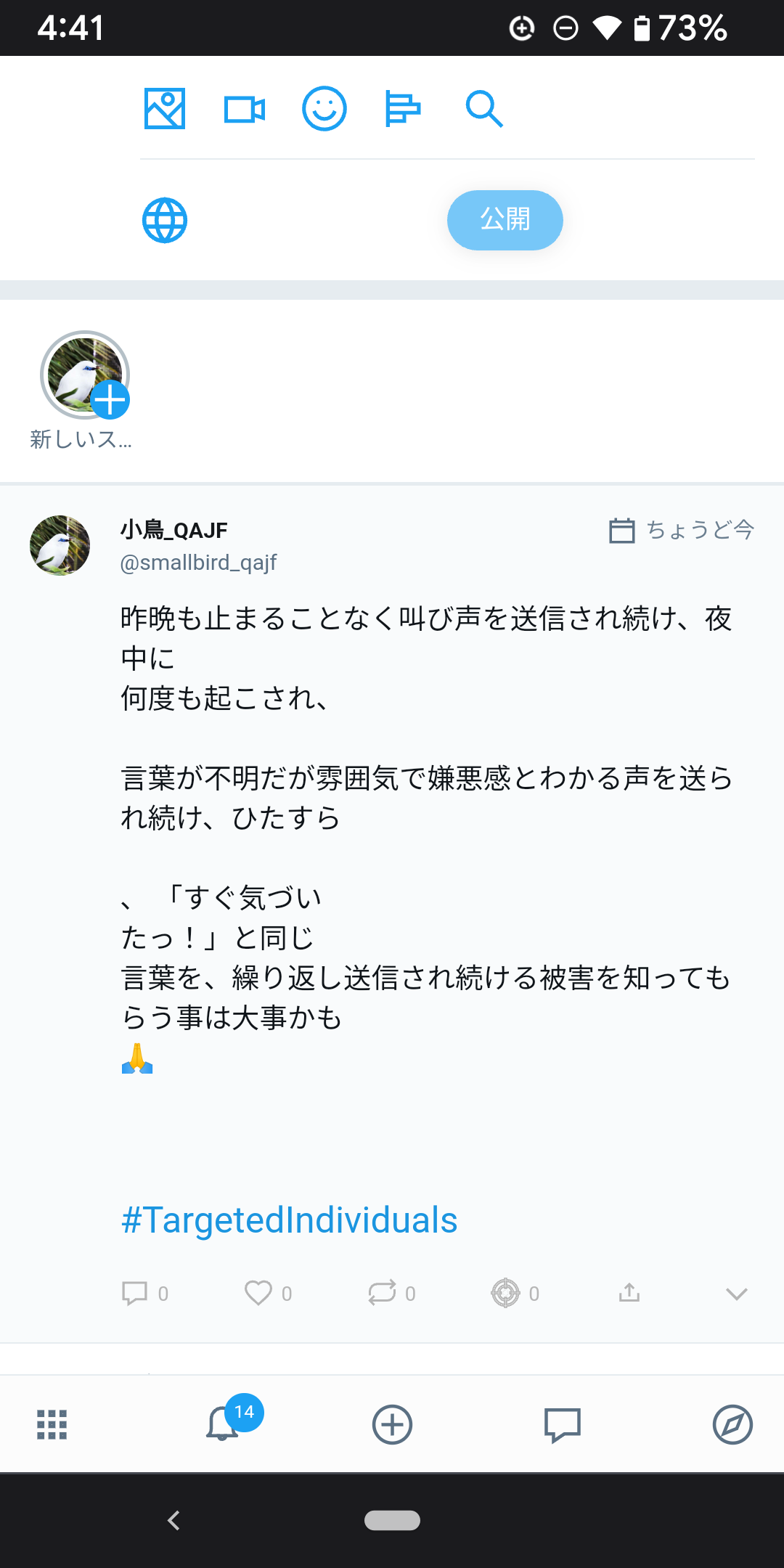Expand the post options chevron
This screenshot has height=1568, width=784.
736,1294
